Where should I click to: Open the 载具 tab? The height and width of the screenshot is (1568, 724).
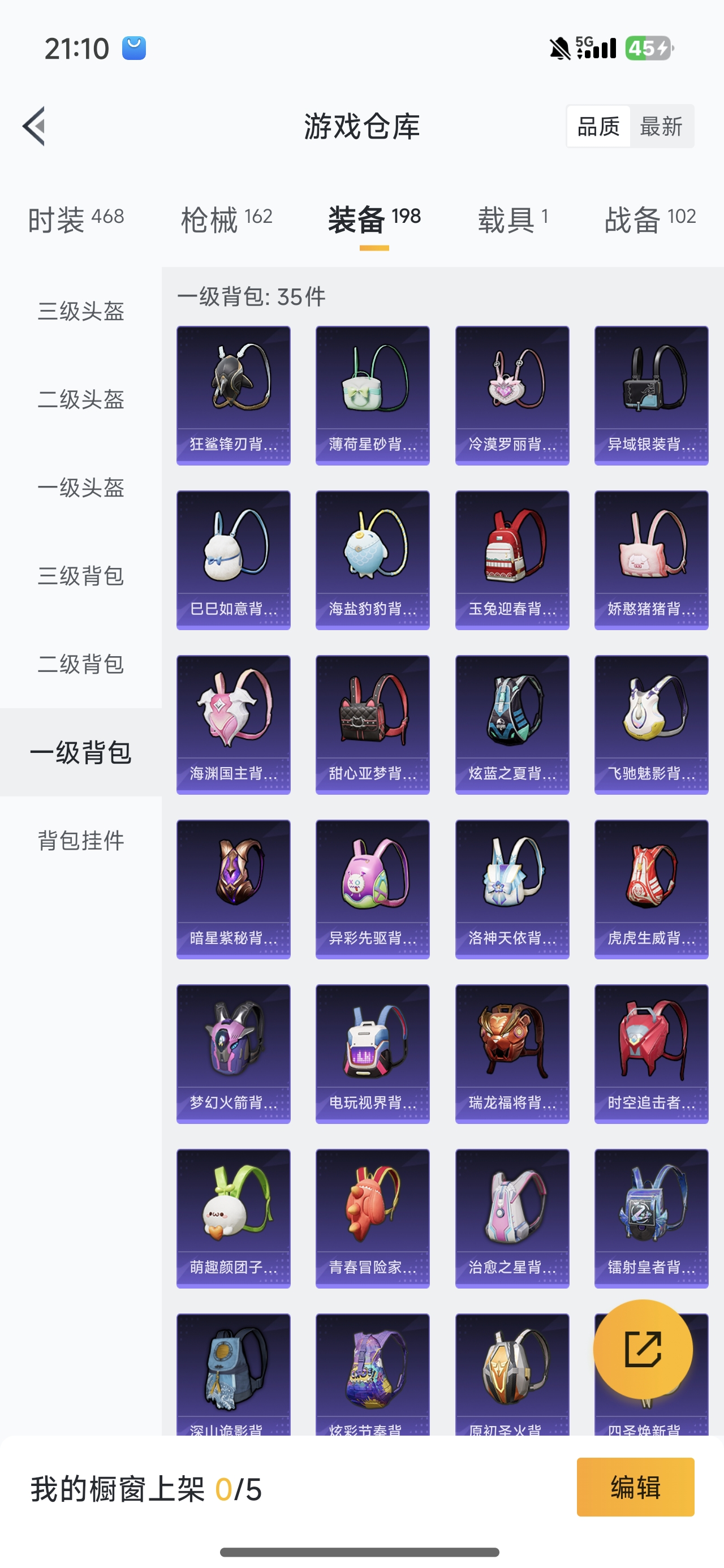(x=512, y=219)
